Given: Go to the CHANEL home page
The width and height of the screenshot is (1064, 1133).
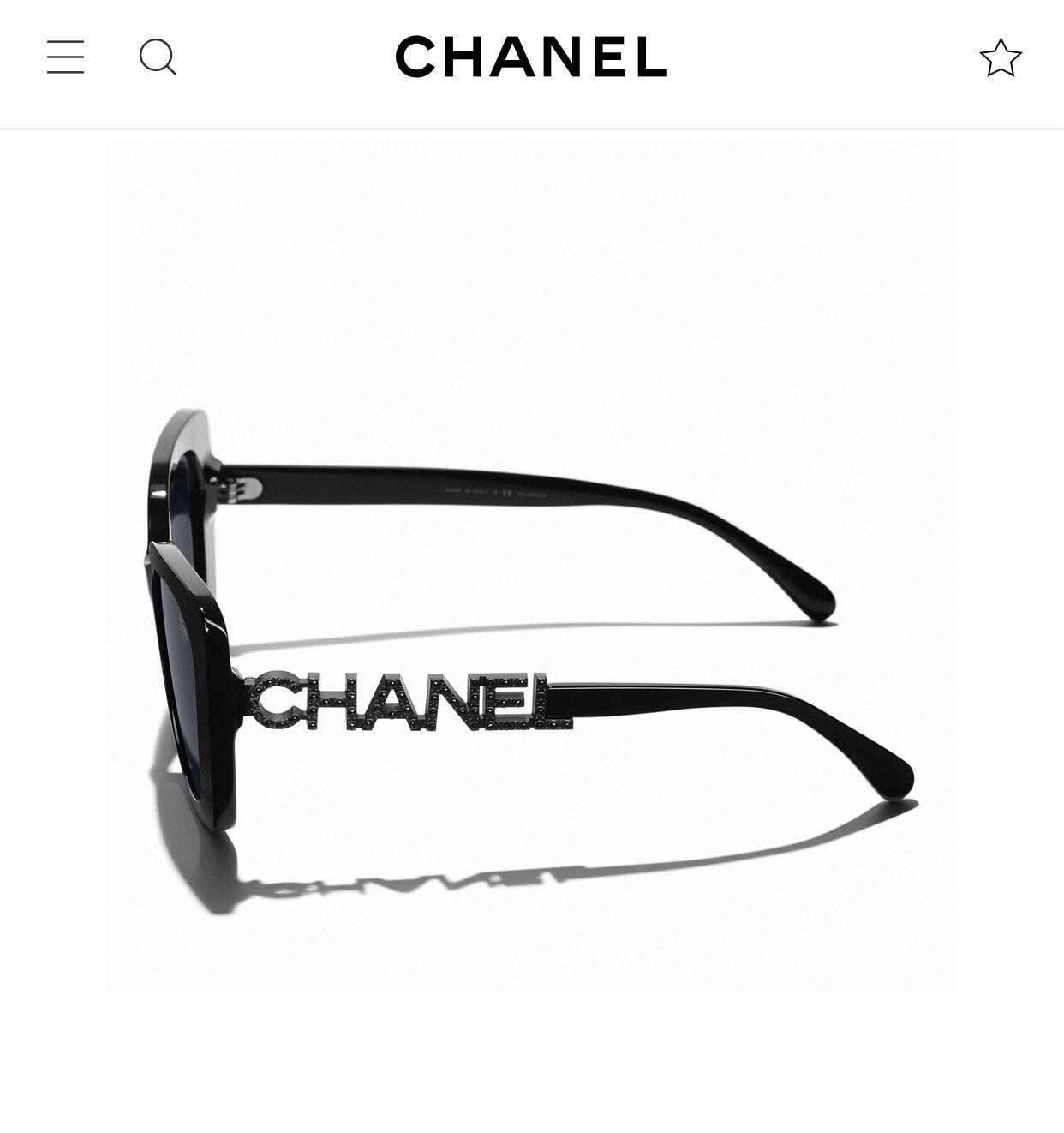Looking at the screenshot, I should pos(531,57).
